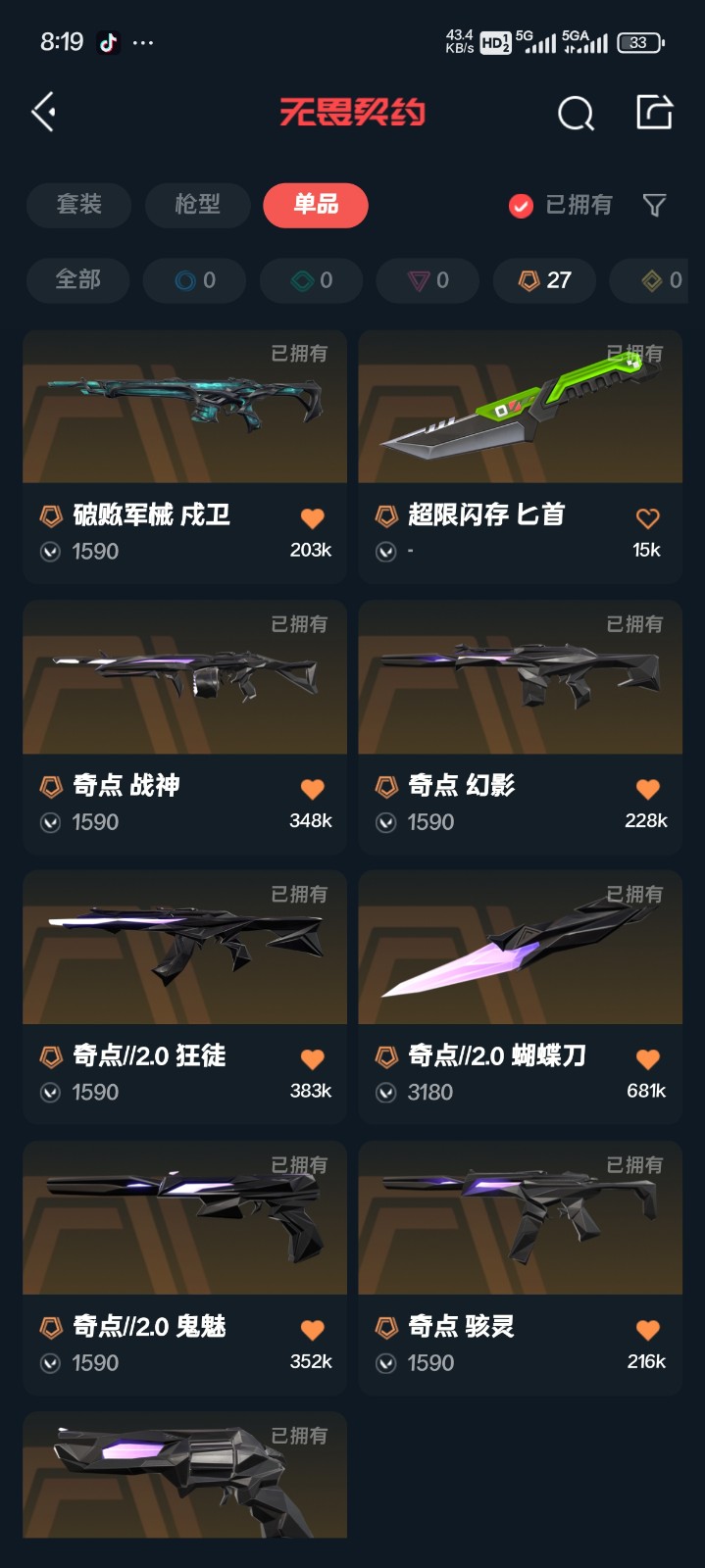Open the funnel filter icon
The width and height of the screenshot is (705, 1568).
654,205
